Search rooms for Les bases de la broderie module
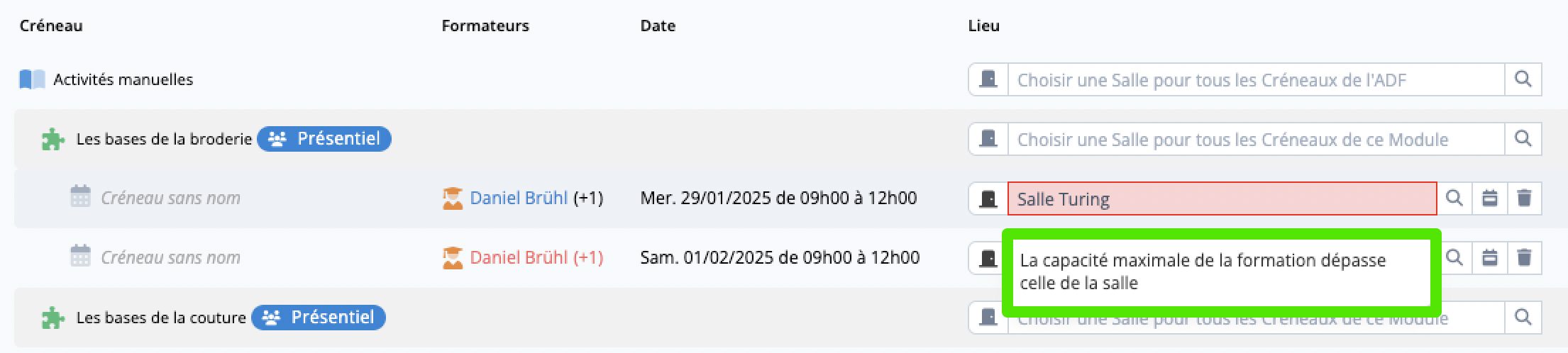 1523,140
